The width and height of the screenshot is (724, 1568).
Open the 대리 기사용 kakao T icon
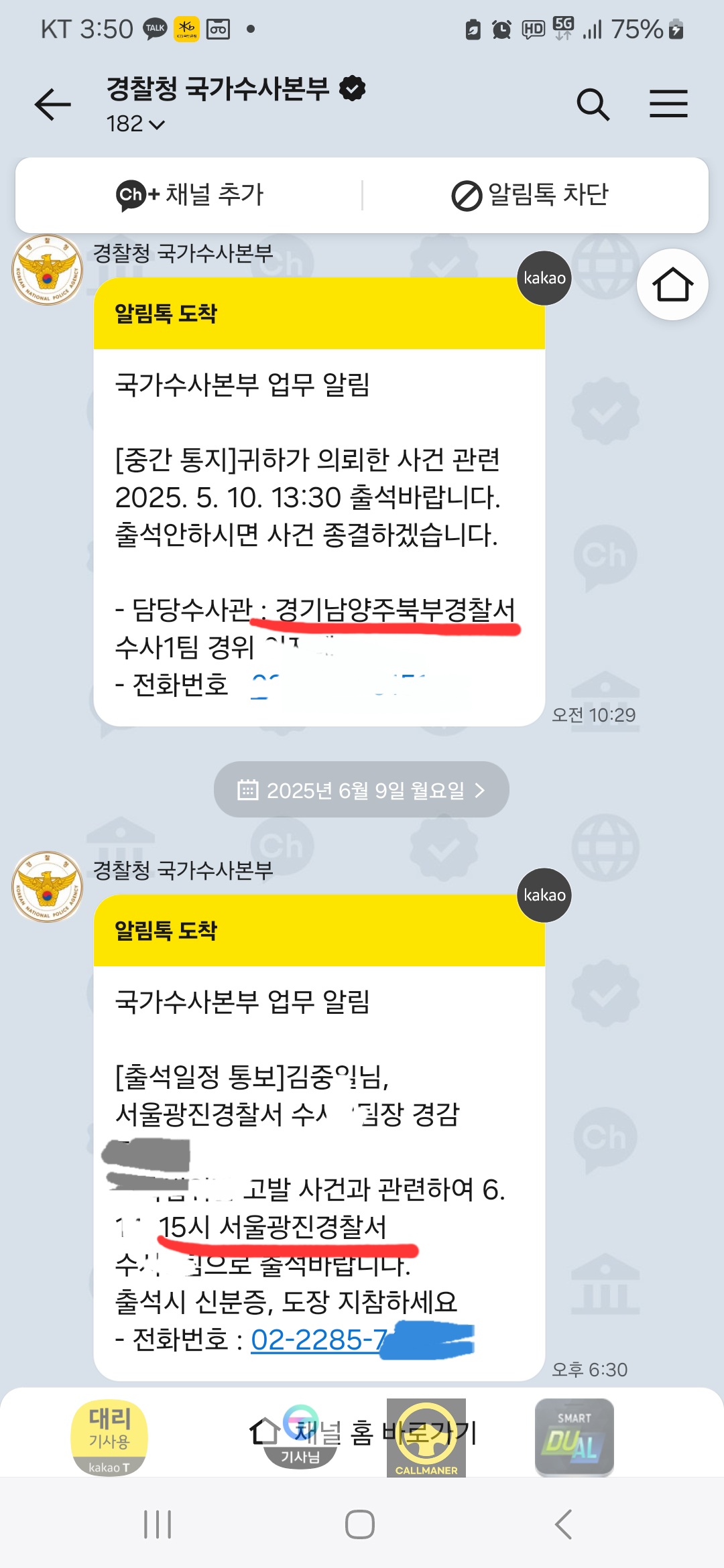coord(109,1438)
